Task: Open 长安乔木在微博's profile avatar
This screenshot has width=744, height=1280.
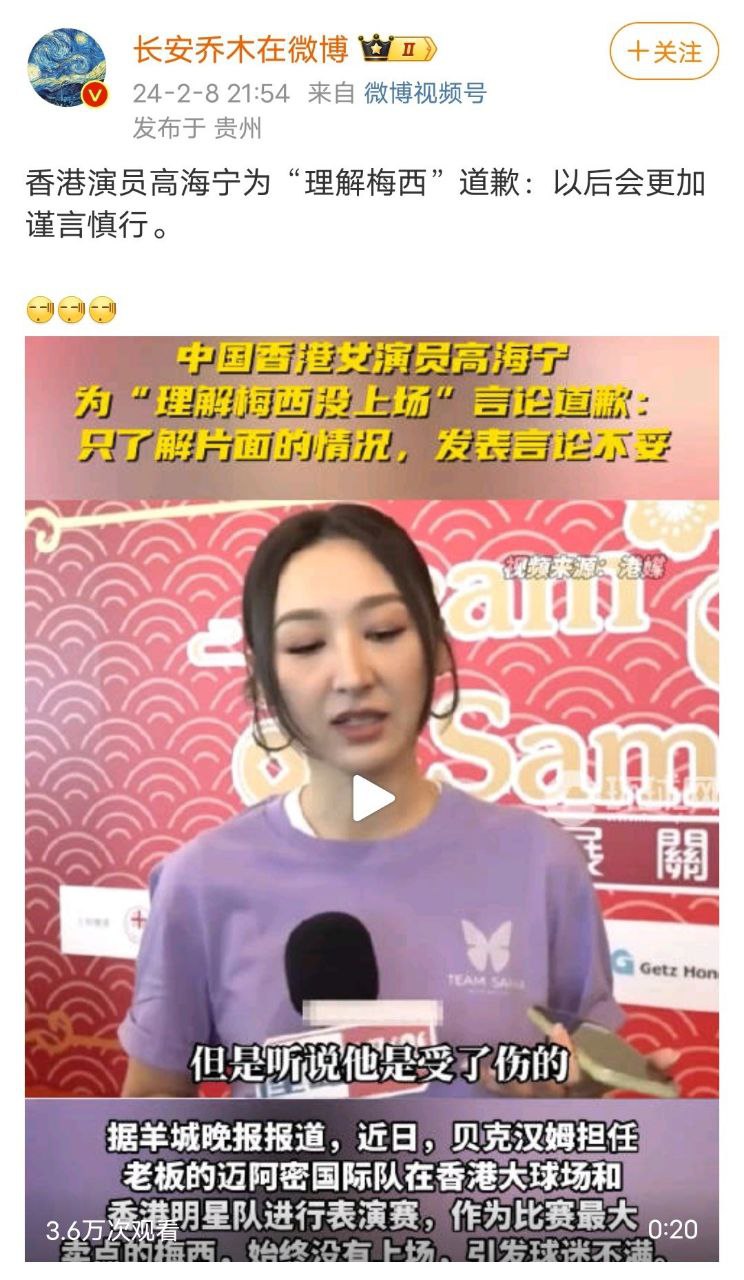Action: [x=67, y=68]
